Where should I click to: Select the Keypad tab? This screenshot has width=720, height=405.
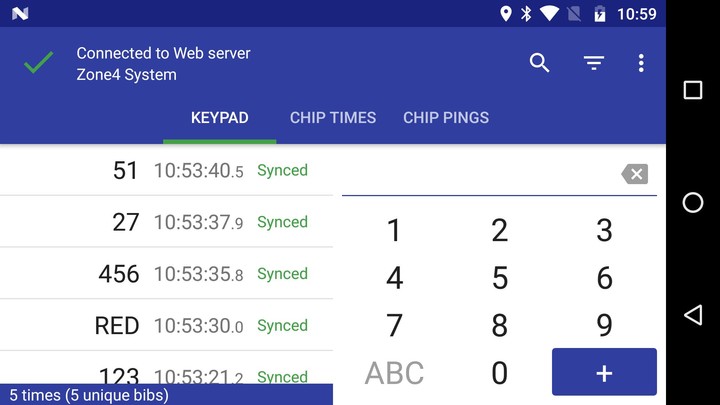coord(219,118)
